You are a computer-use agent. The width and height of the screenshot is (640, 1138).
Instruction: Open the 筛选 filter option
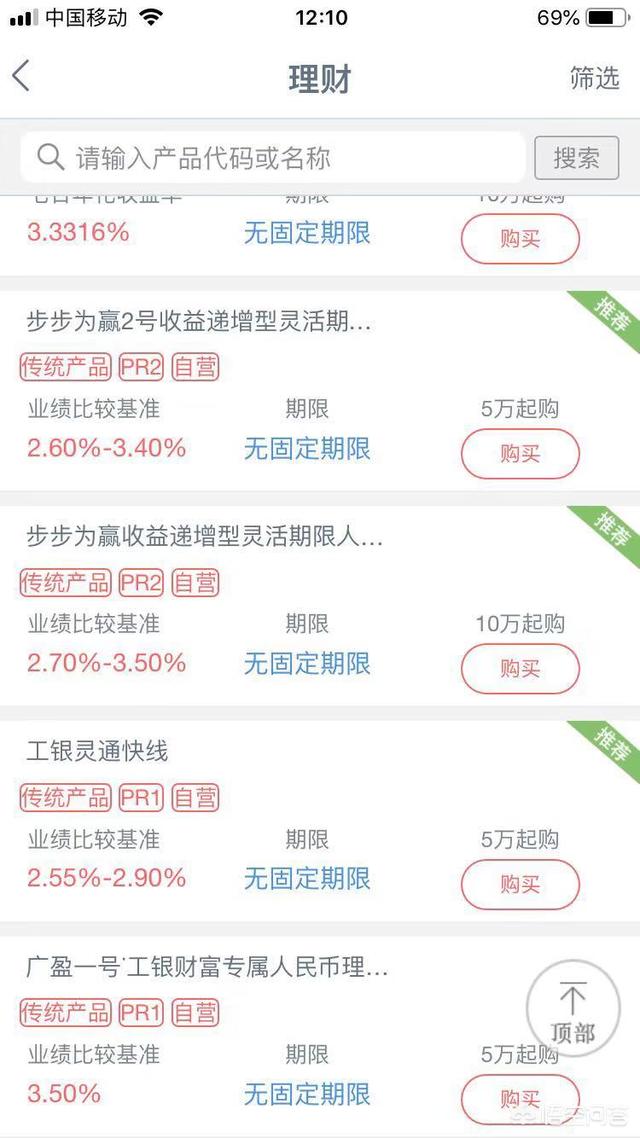[594, 78]
